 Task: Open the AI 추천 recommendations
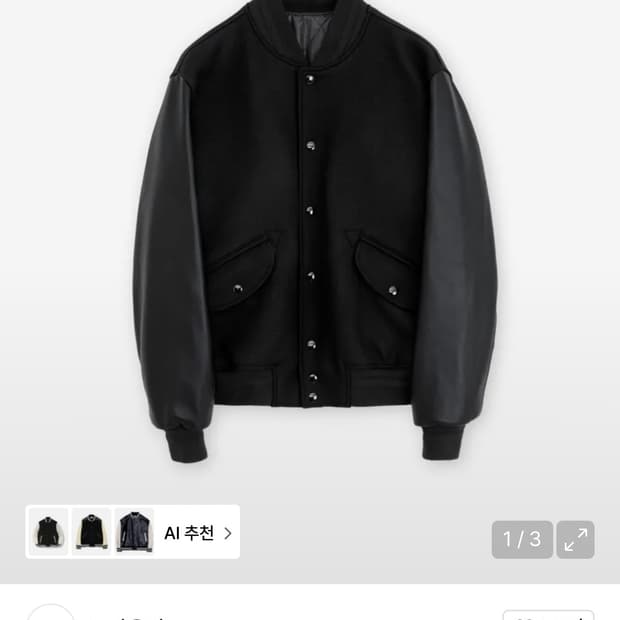197,533
